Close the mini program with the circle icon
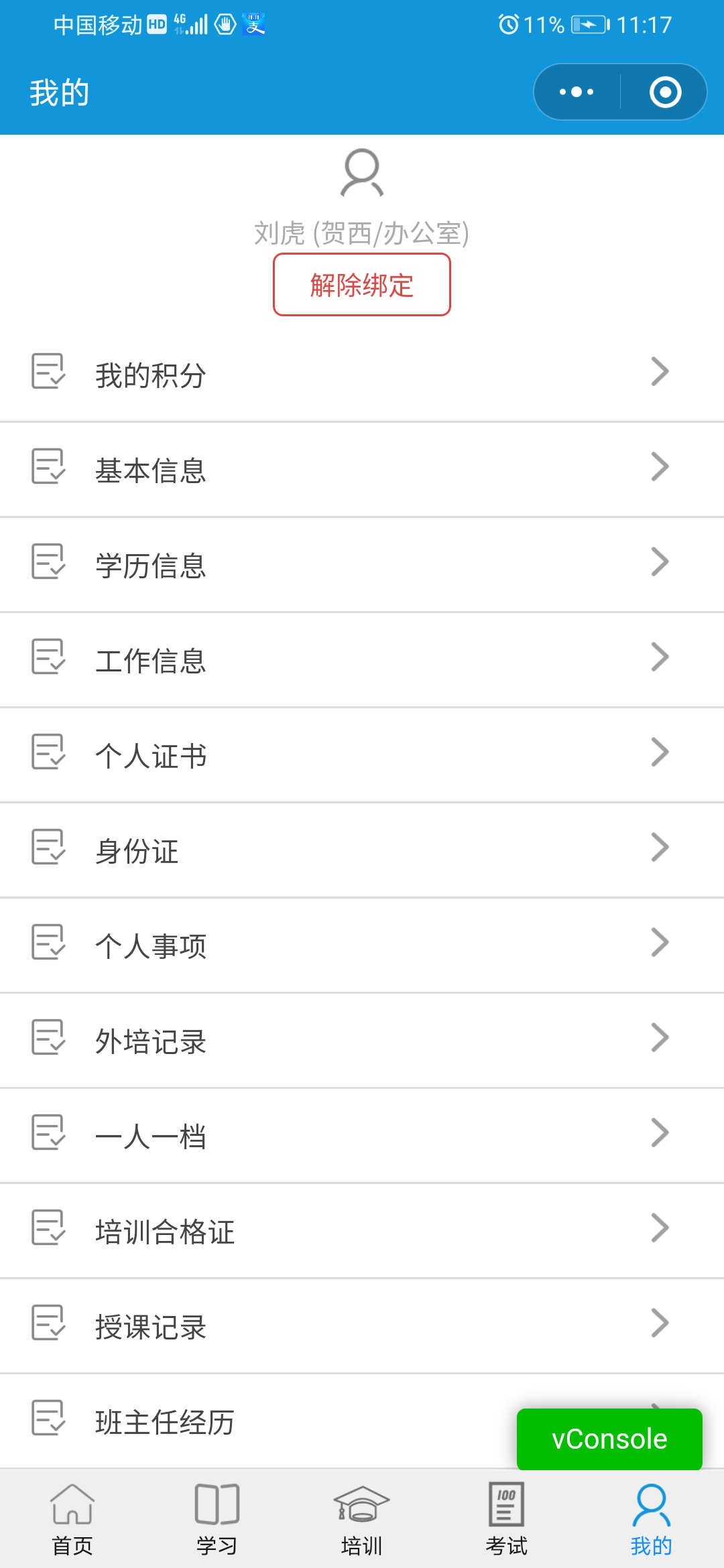 pyautogui.click(x=665, y=92)
